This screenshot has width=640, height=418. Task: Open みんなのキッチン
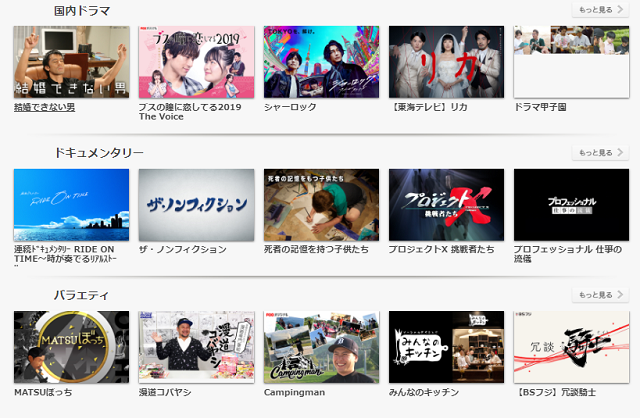pos(446,347)
